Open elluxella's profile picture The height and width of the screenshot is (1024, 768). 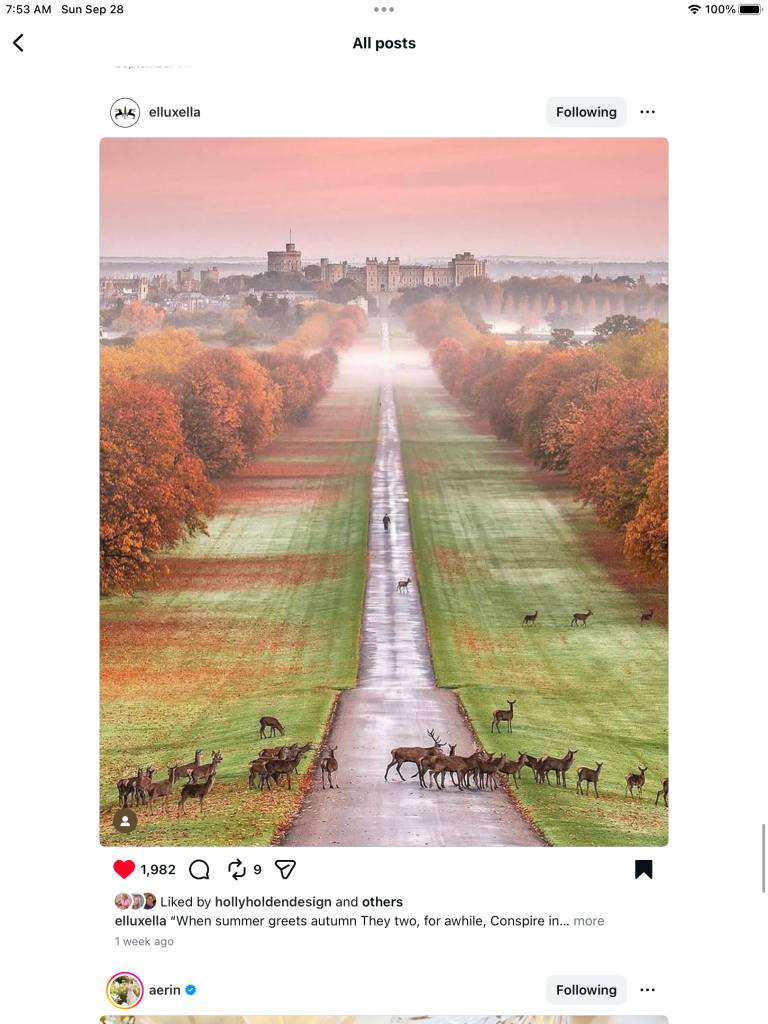click(125, 112)
